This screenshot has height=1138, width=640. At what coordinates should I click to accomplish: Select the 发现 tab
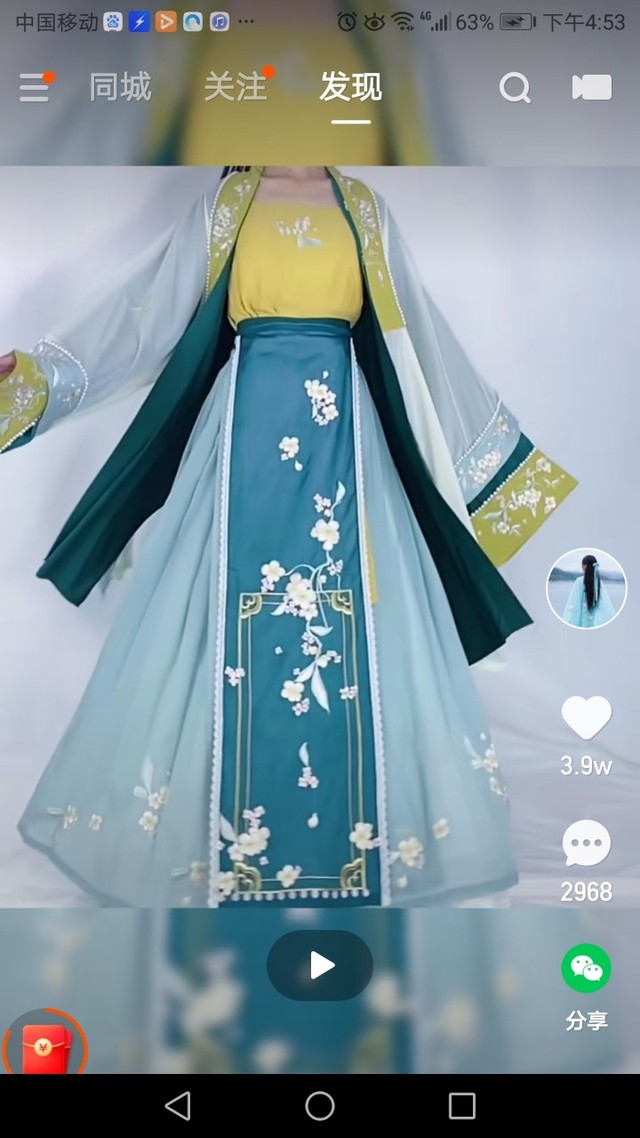point(351,87)
